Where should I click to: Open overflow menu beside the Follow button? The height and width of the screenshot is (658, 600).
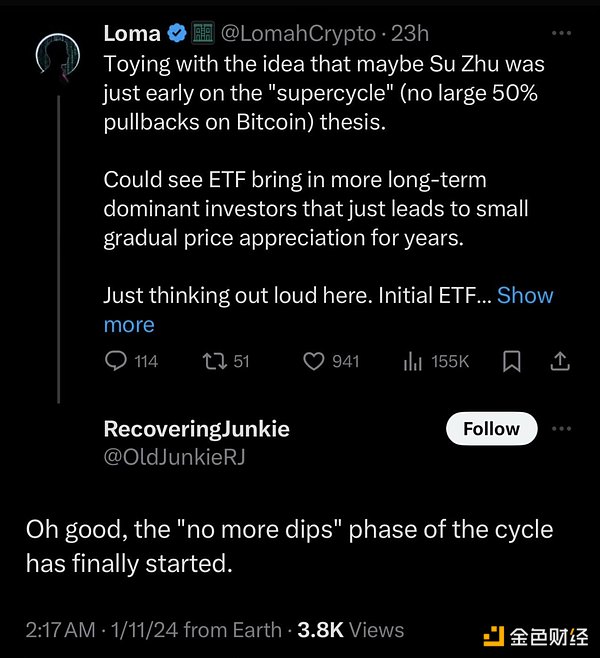pos(562,429)
